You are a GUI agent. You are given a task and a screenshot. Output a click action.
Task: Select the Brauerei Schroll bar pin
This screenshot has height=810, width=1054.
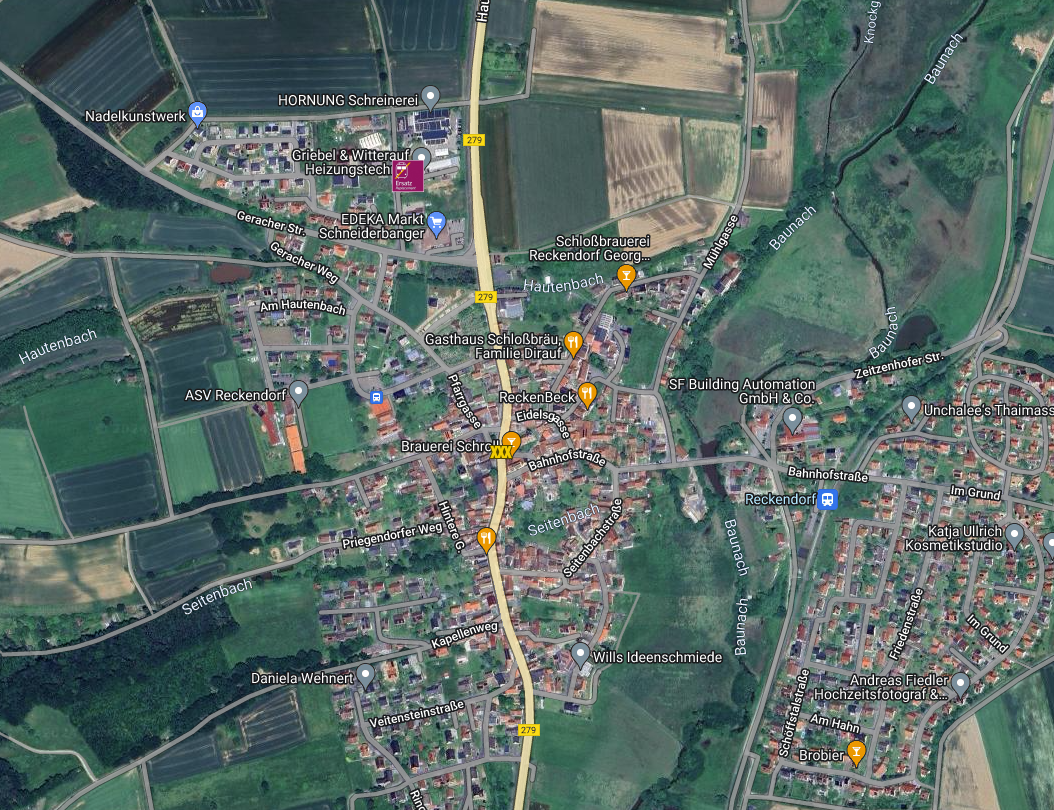[x=511, y=441]
